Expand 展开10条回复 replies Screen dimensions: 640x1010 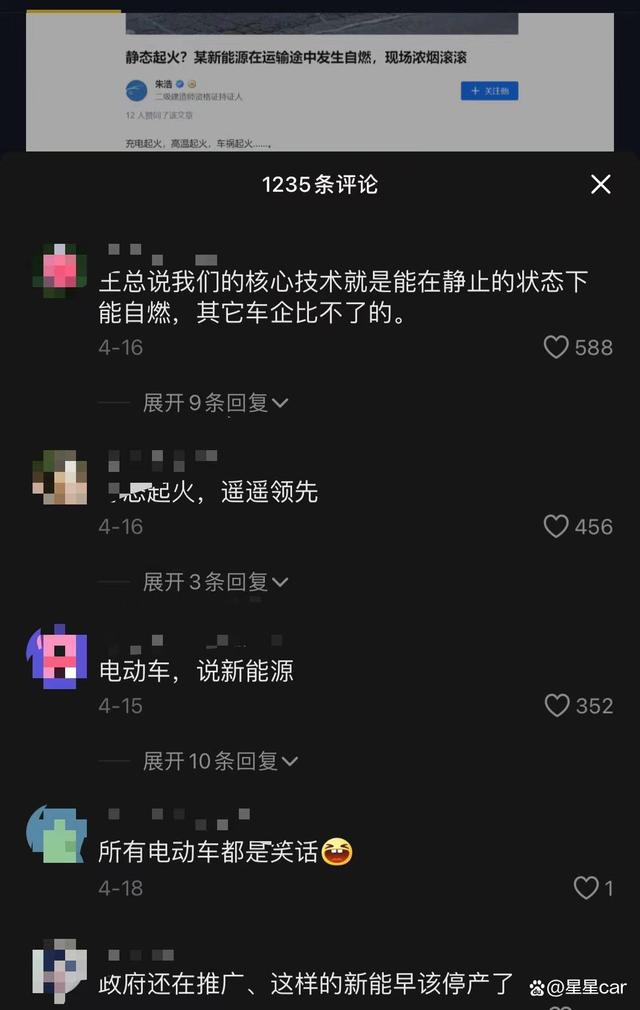click(220, 761)
